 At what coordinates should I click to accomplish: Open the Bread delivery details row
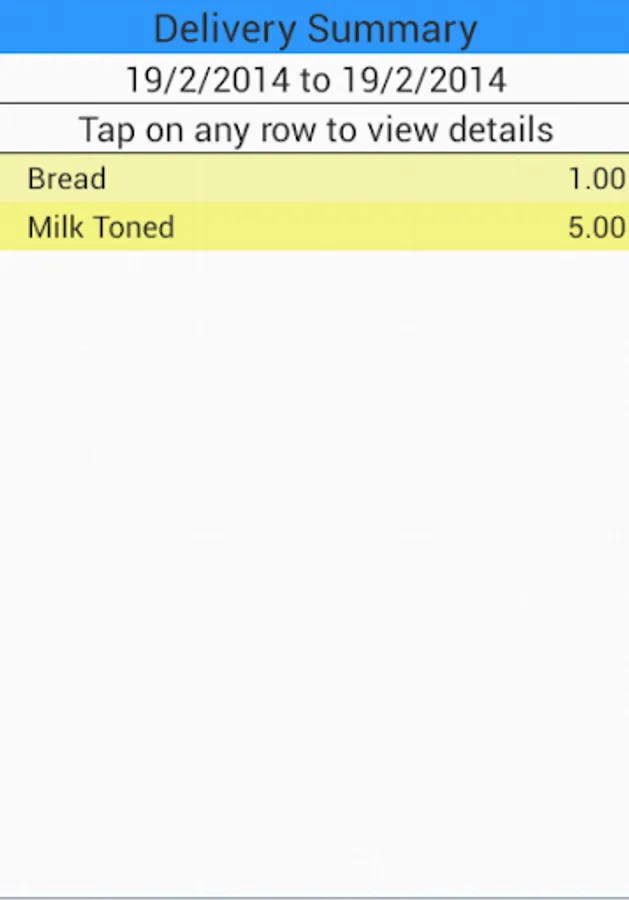[x=314, y=179]
